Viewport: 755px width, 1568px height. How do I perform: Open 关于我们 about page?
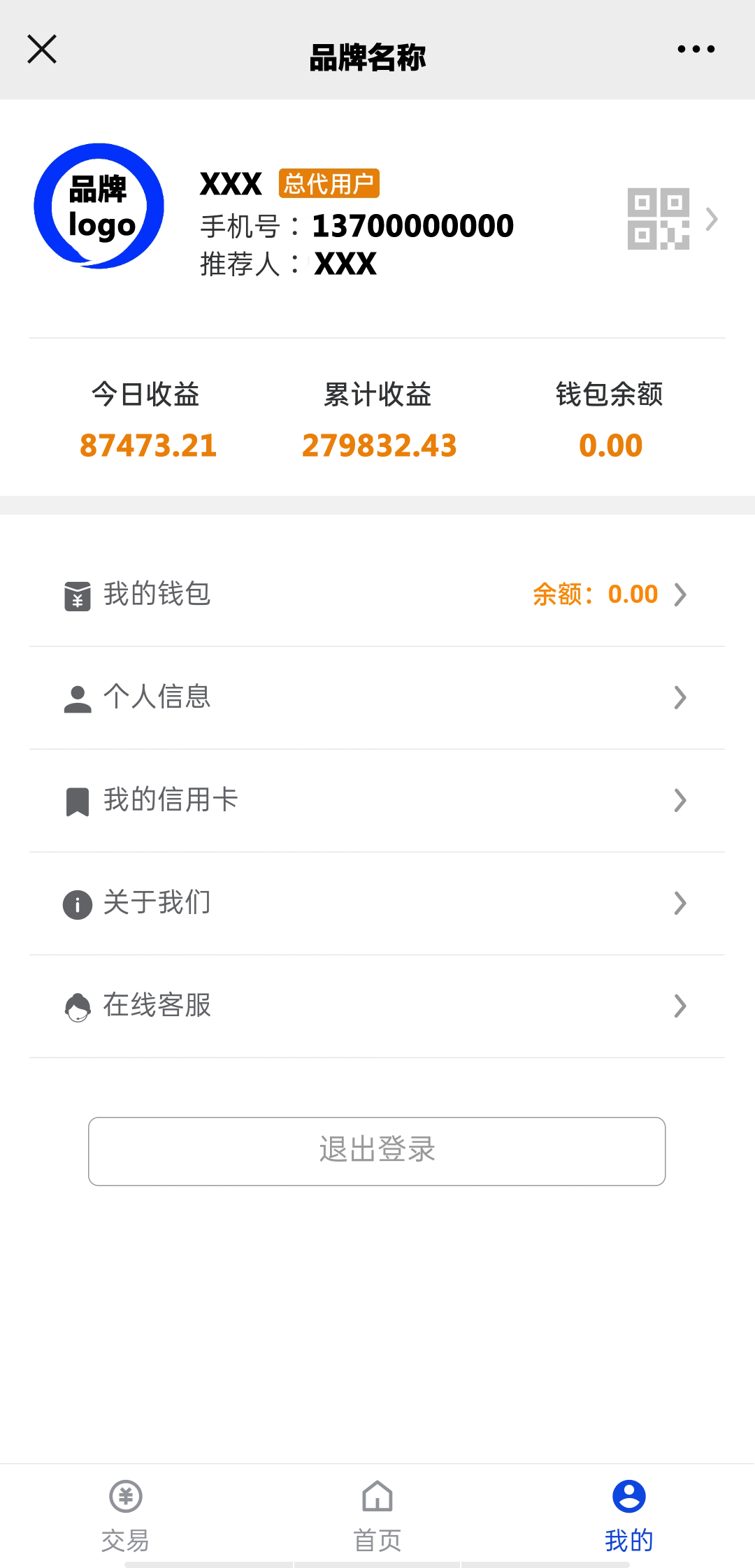pyautogui.click(x=376, y=903)
